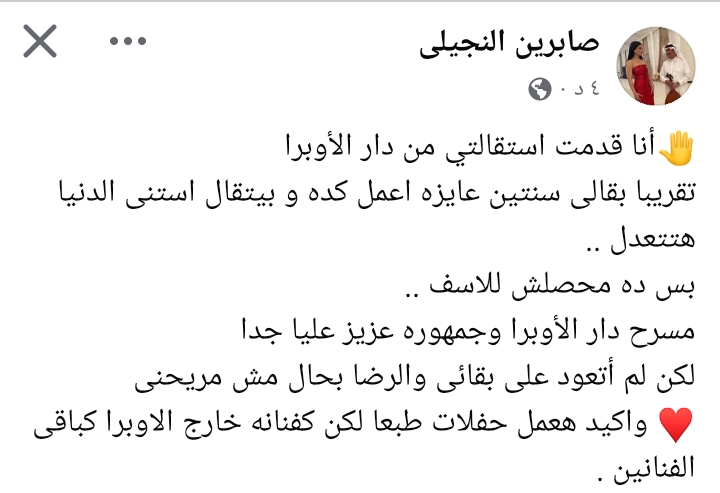Dismiss this post with the X icon
This screenshot has height=493, width=720.
click(40, 42)
